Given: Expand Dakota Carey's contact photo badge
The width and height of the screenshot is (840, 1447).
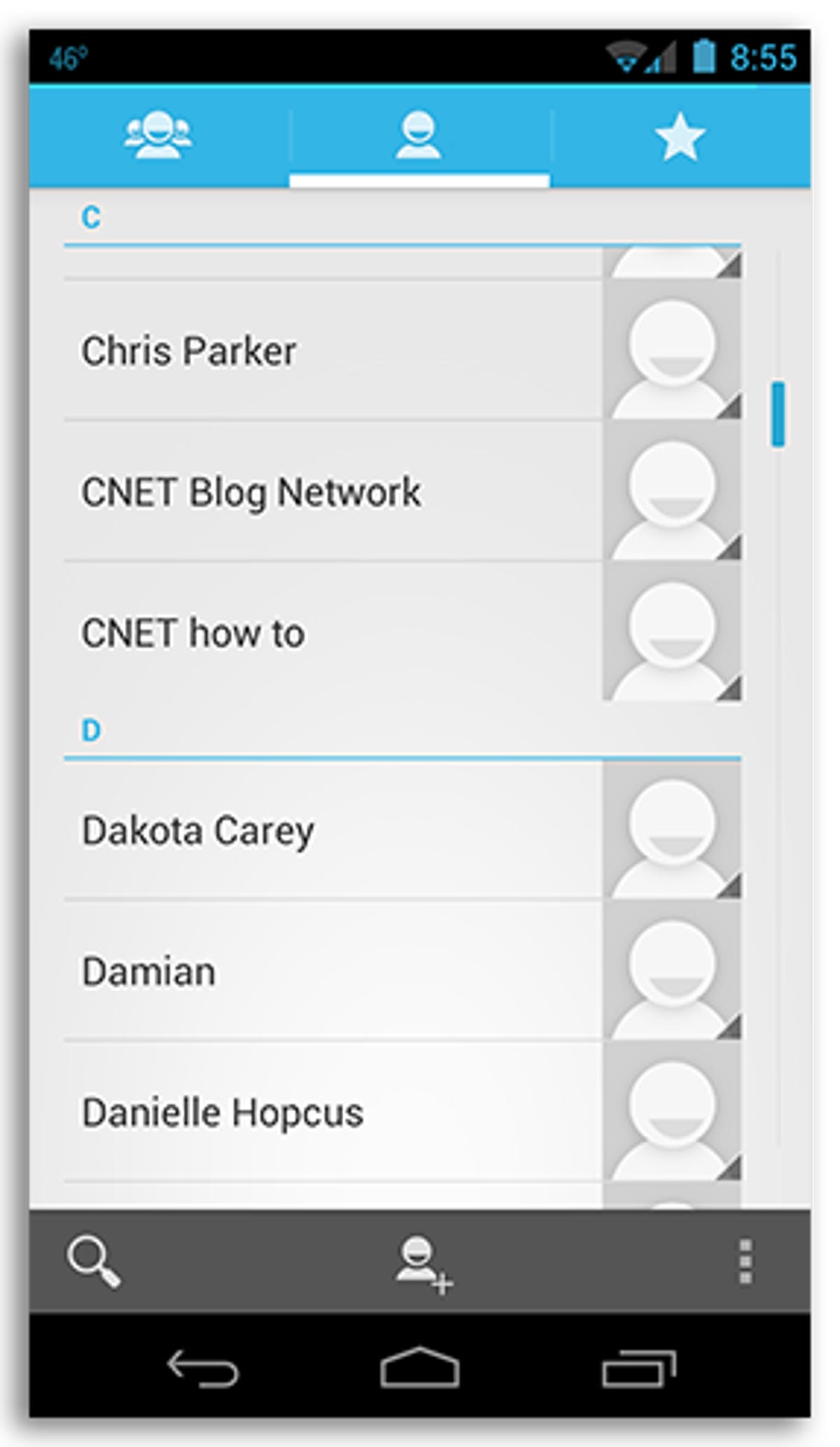Looking at the screenshot, I should click(673, 833).
